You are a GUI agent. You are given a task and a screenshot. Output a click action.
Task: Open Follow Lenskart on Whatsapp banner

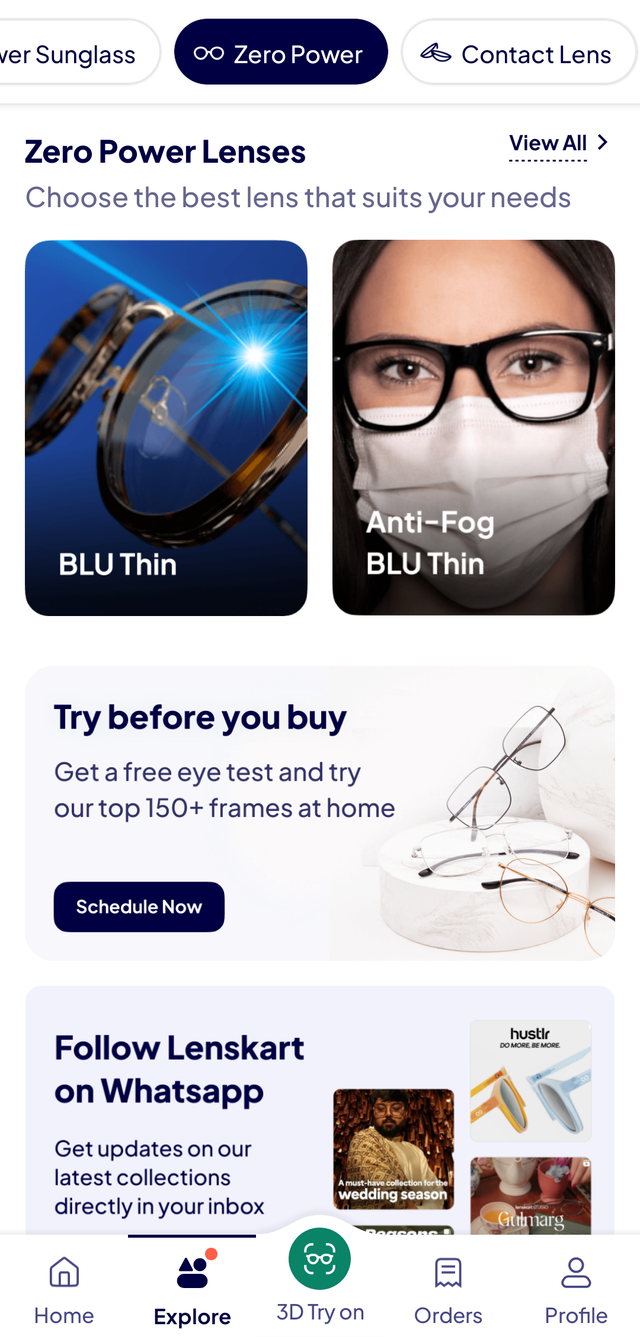(x=319, y=1110)
